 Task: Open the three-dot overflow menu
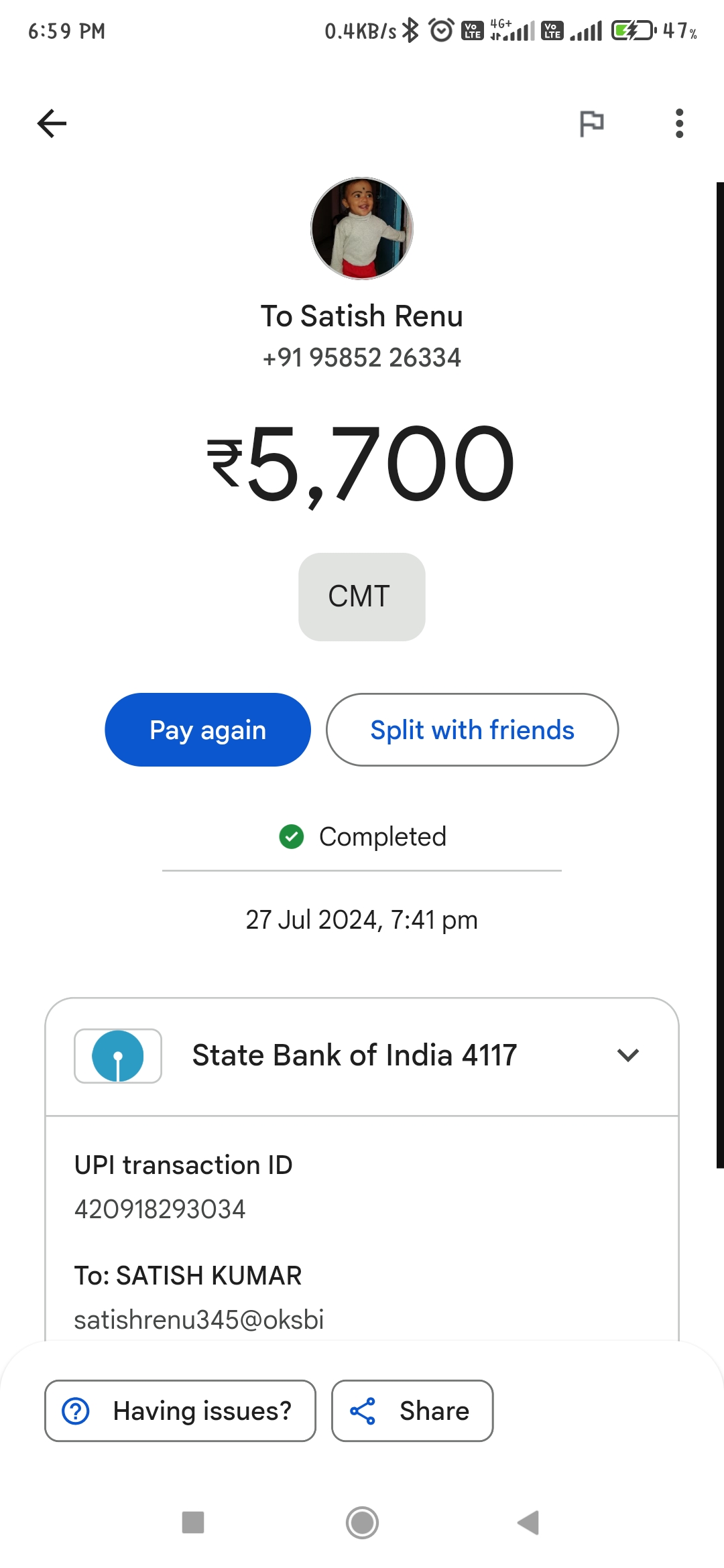coord(679,123)
